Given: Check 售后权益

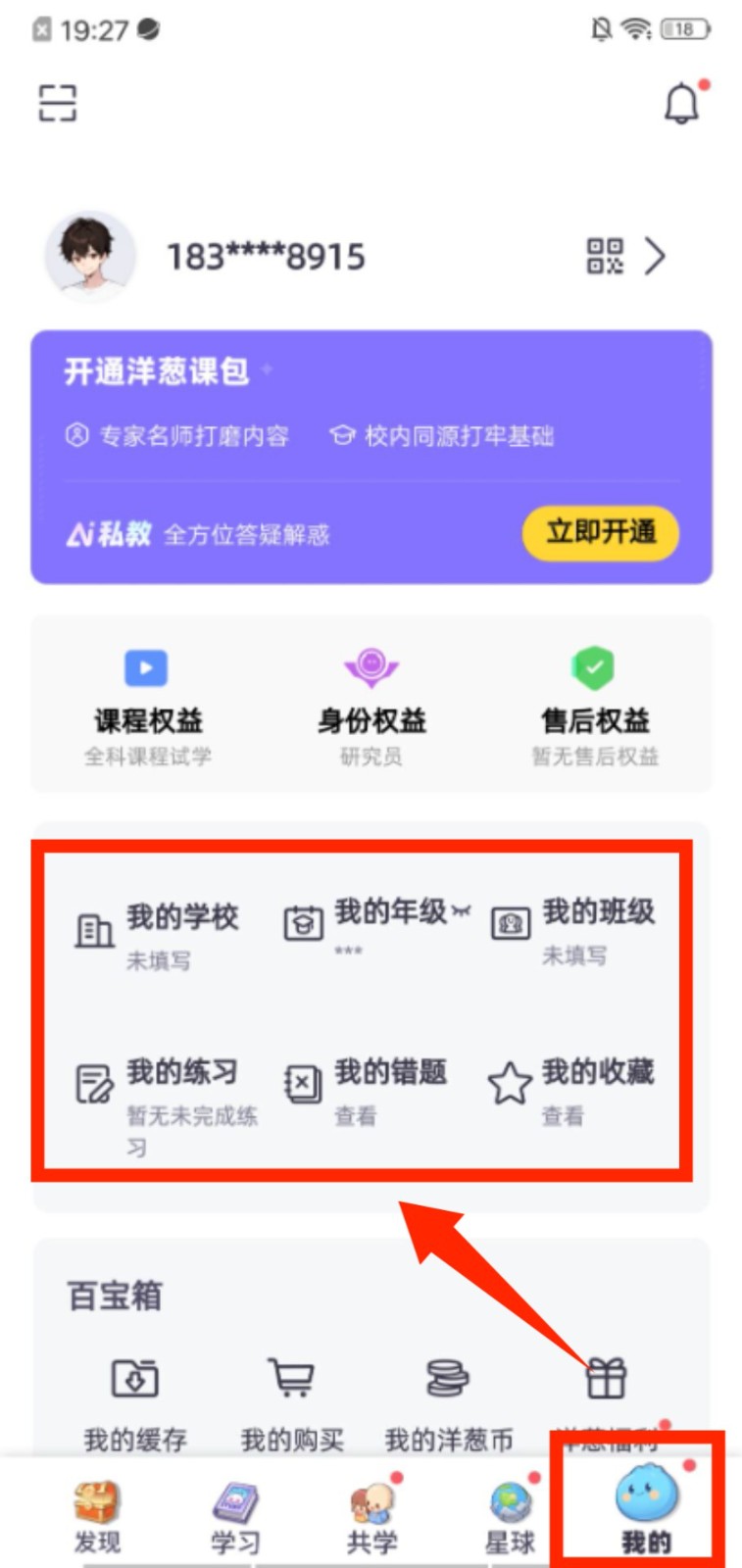Looking at the screenshot, I should click(595, 706).
